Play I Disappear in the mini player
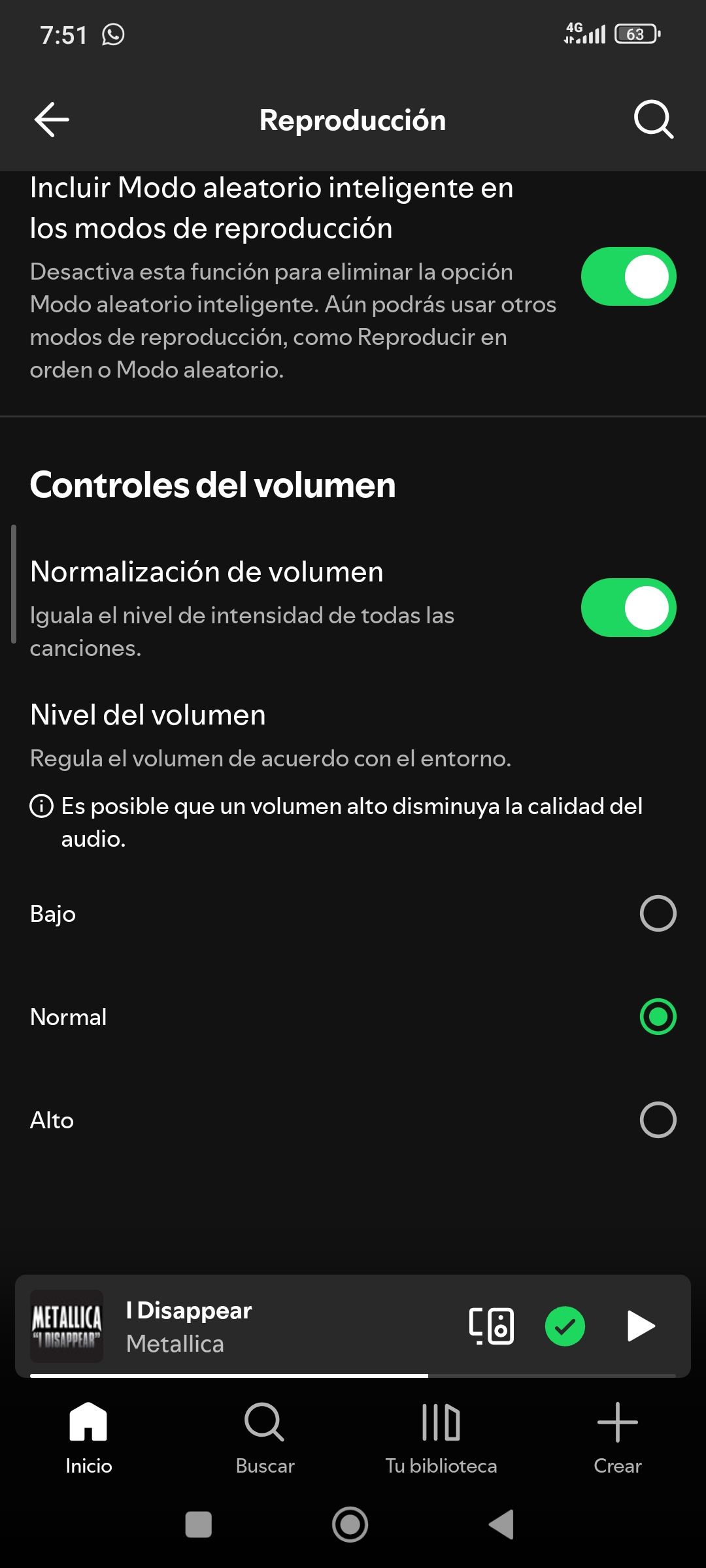 tap(641, 1326)
